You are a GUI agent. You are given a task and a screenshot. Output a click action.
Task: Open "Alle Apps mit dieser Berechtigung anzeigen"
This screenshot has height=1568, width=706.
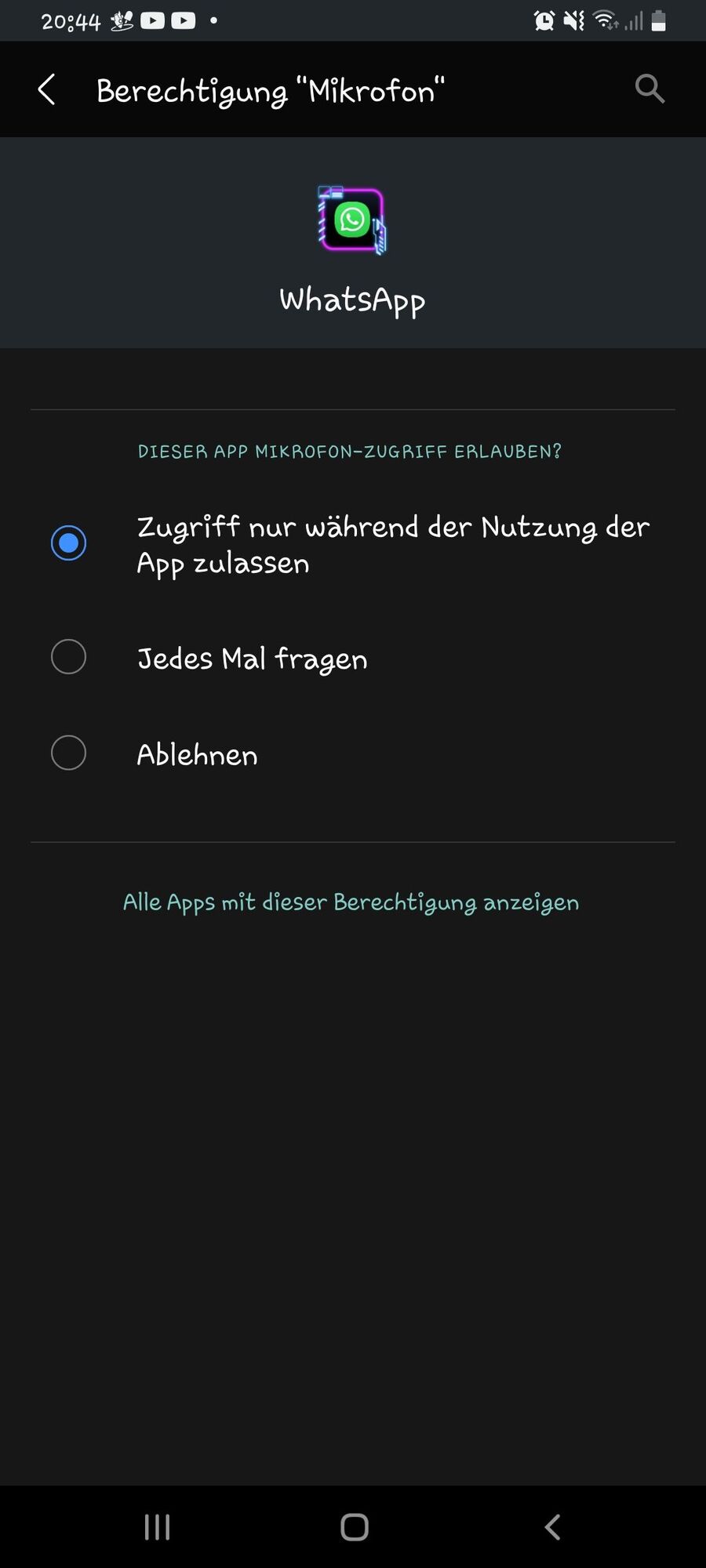pyautogui.click(x=351, y=902)
